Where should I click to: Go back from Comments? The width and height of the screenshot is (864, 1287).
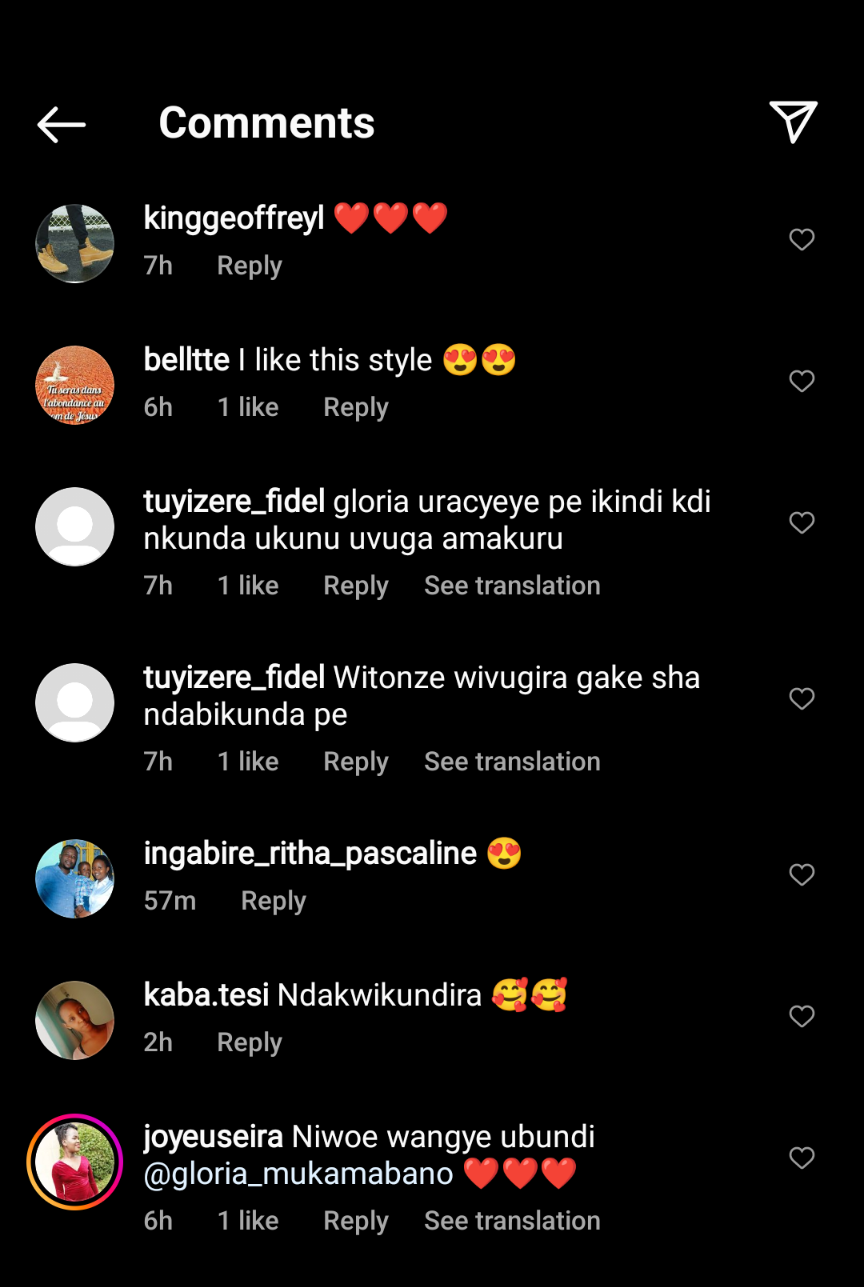click(61, 124)
